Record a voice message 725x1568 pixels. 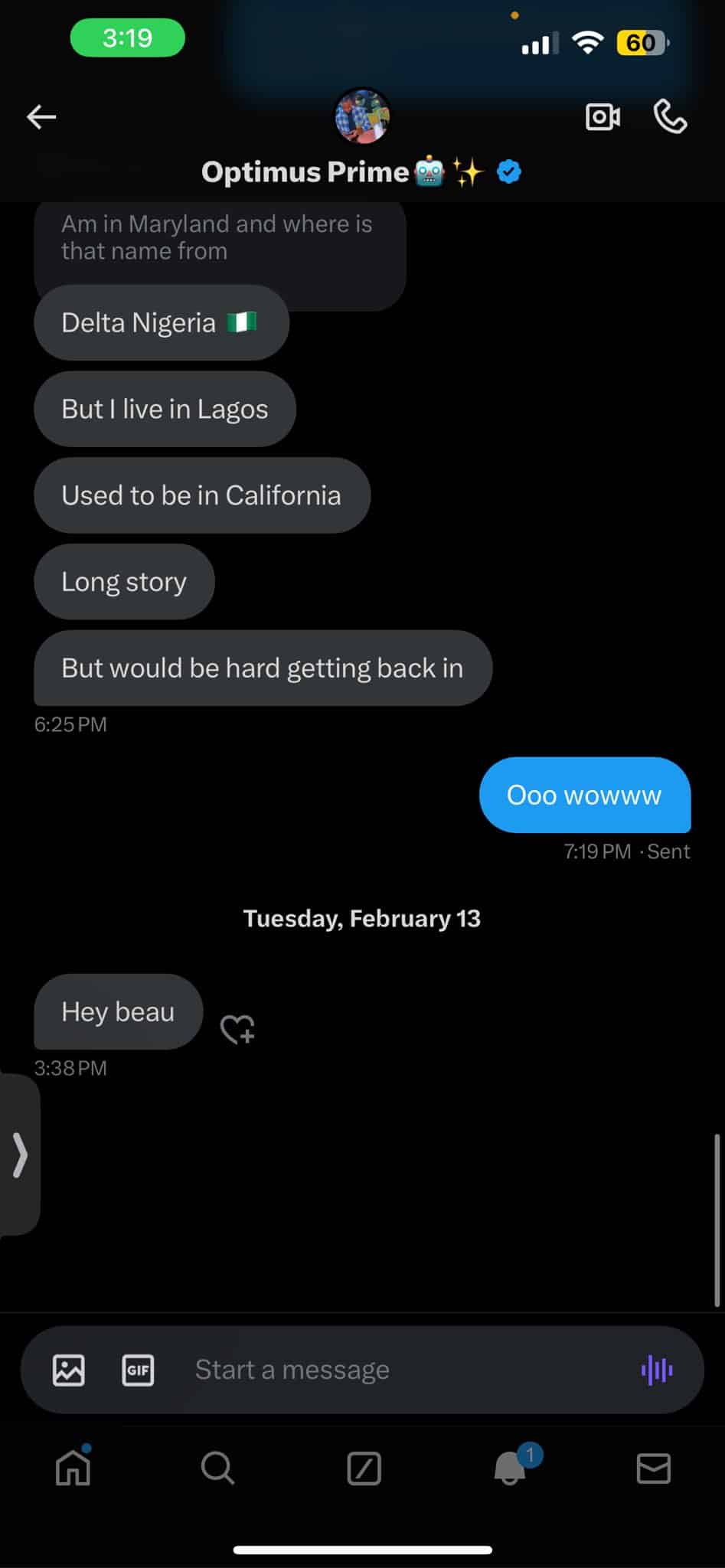coord(657,1370)
